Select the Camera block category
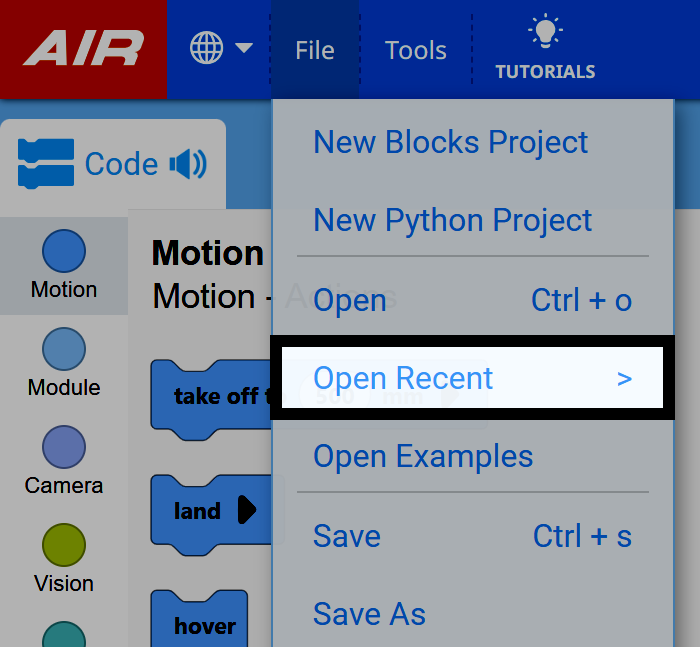This screenshot has width=700, height=647. pos(64,461)
